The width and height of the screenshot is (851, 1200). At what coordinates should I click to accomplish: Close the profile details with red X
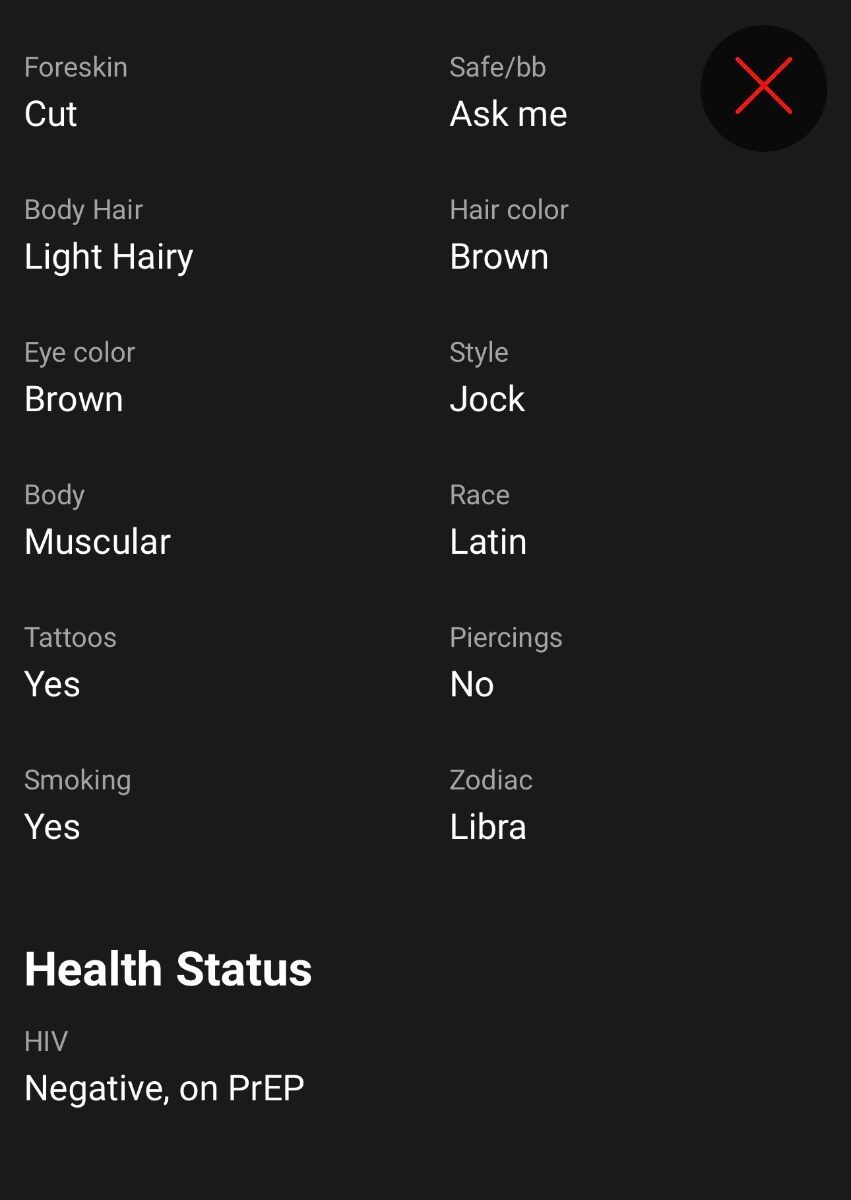pyautogui.click(x=763, y=87)
